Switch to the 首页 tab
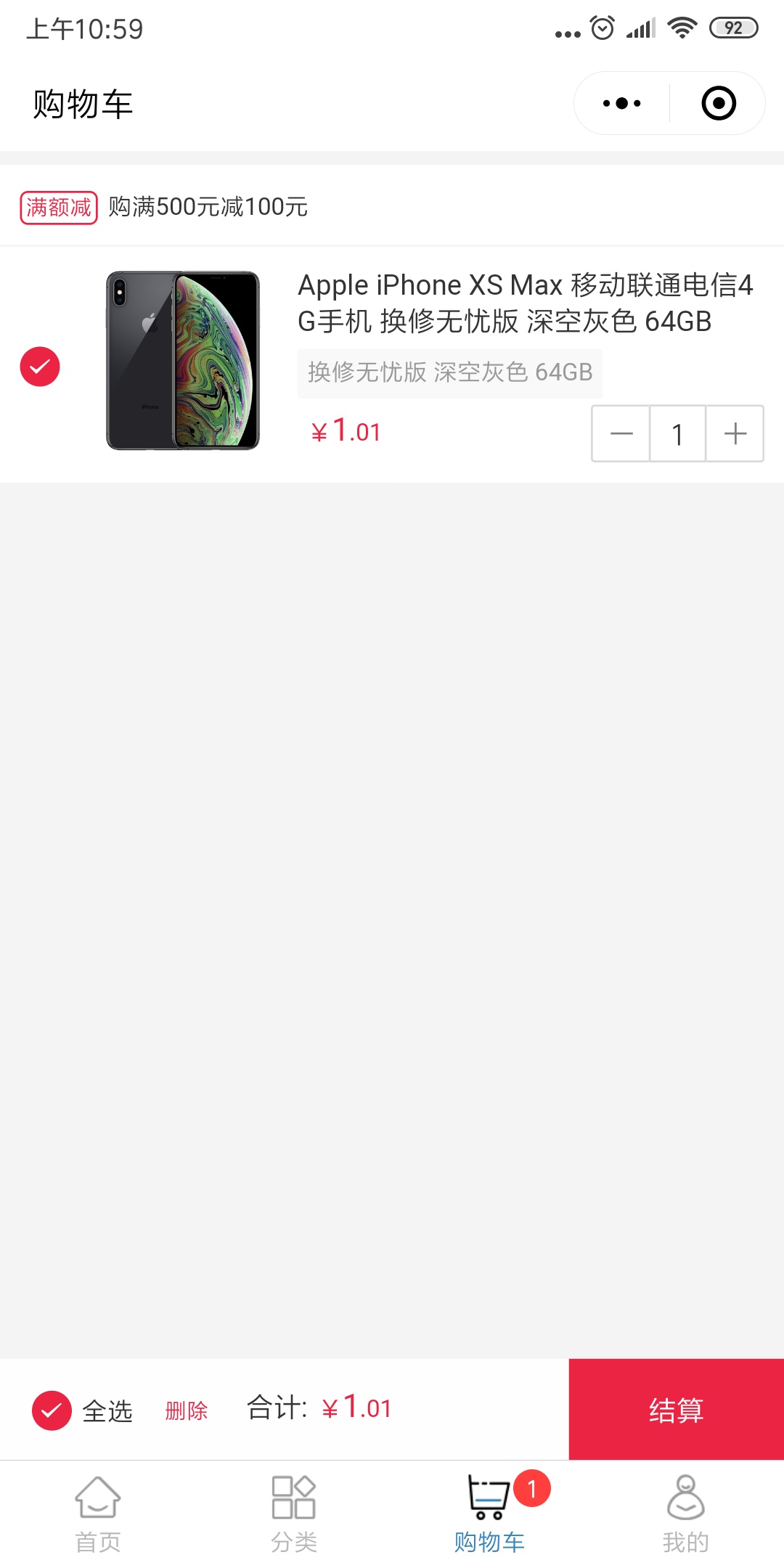Viewport: 784px width, 1568px height. [x=98, y=1514]
